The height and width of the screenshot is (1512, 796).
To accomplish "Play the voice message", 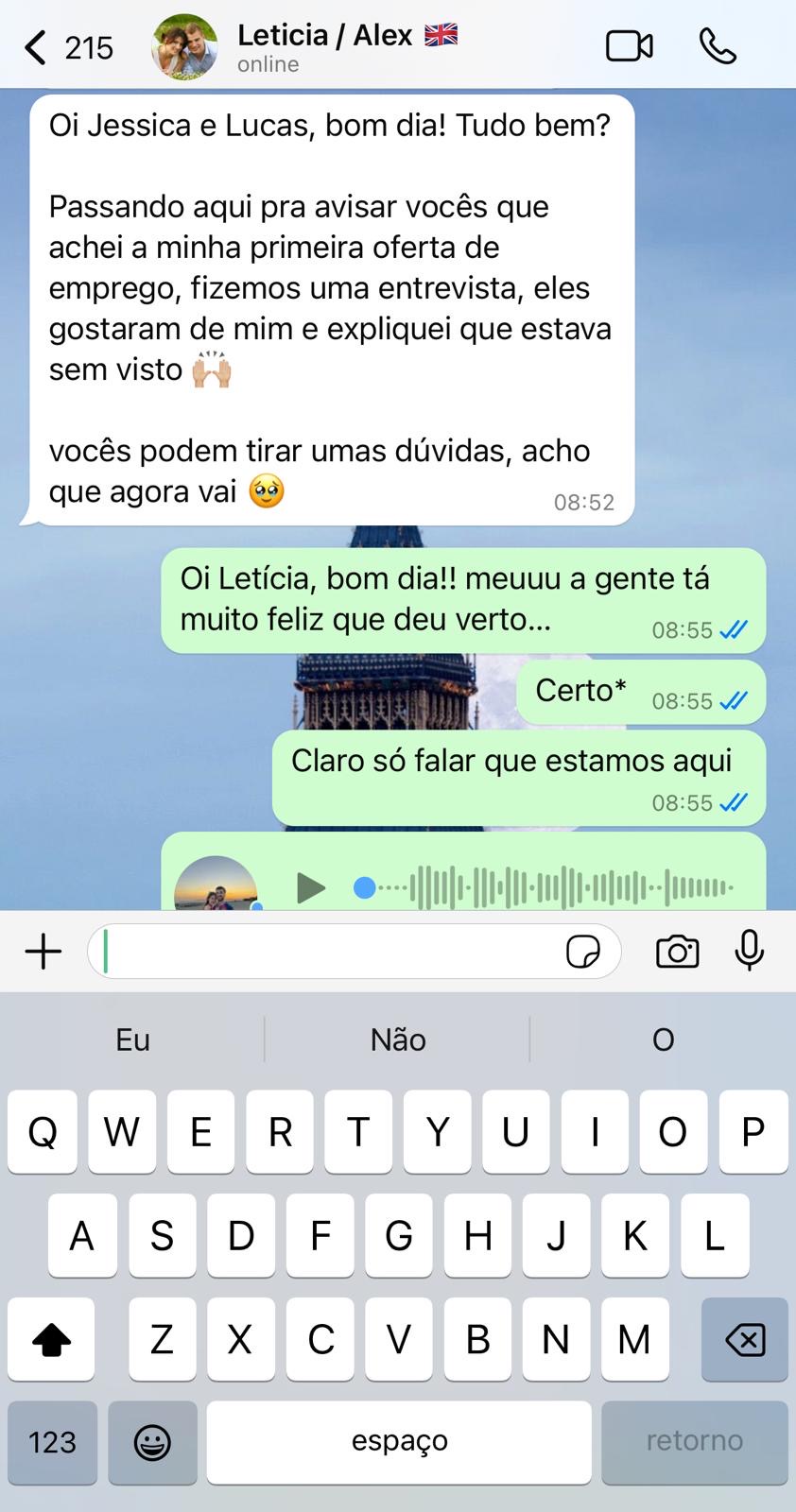I will tap(310, 887).
